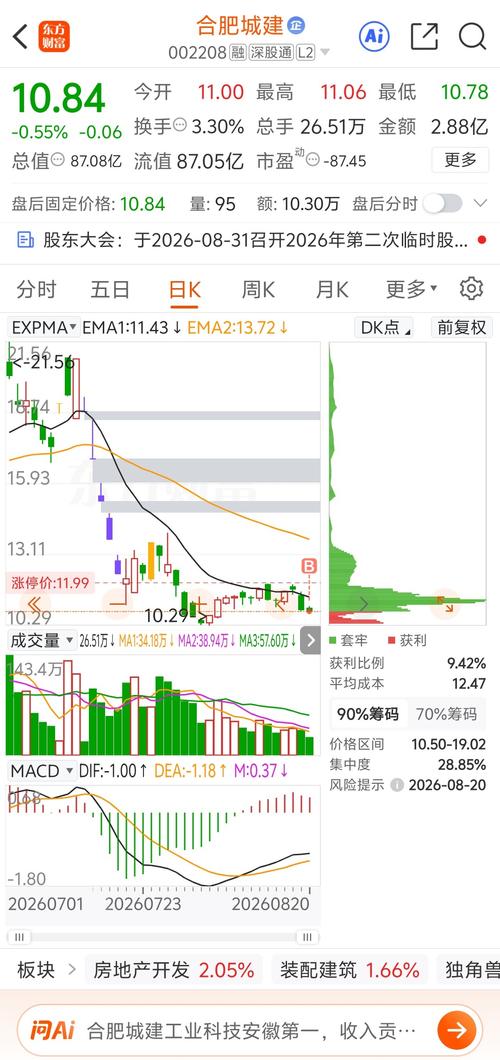The height and width of the screenshot is (1060, 500).
Task: Go back with the top-left arrow
Action: point(20,37)
